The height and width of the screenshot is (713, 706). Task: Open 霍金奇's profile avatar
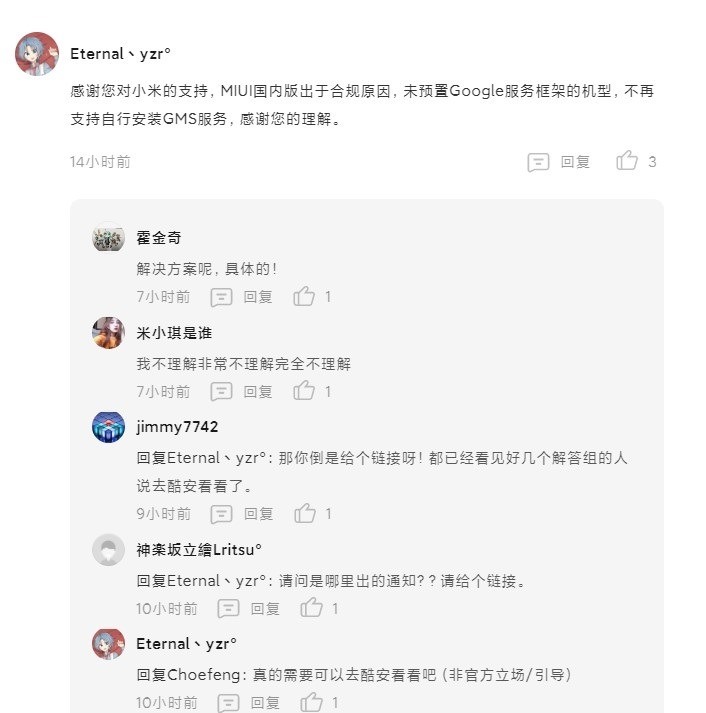[x=108, y=238]
